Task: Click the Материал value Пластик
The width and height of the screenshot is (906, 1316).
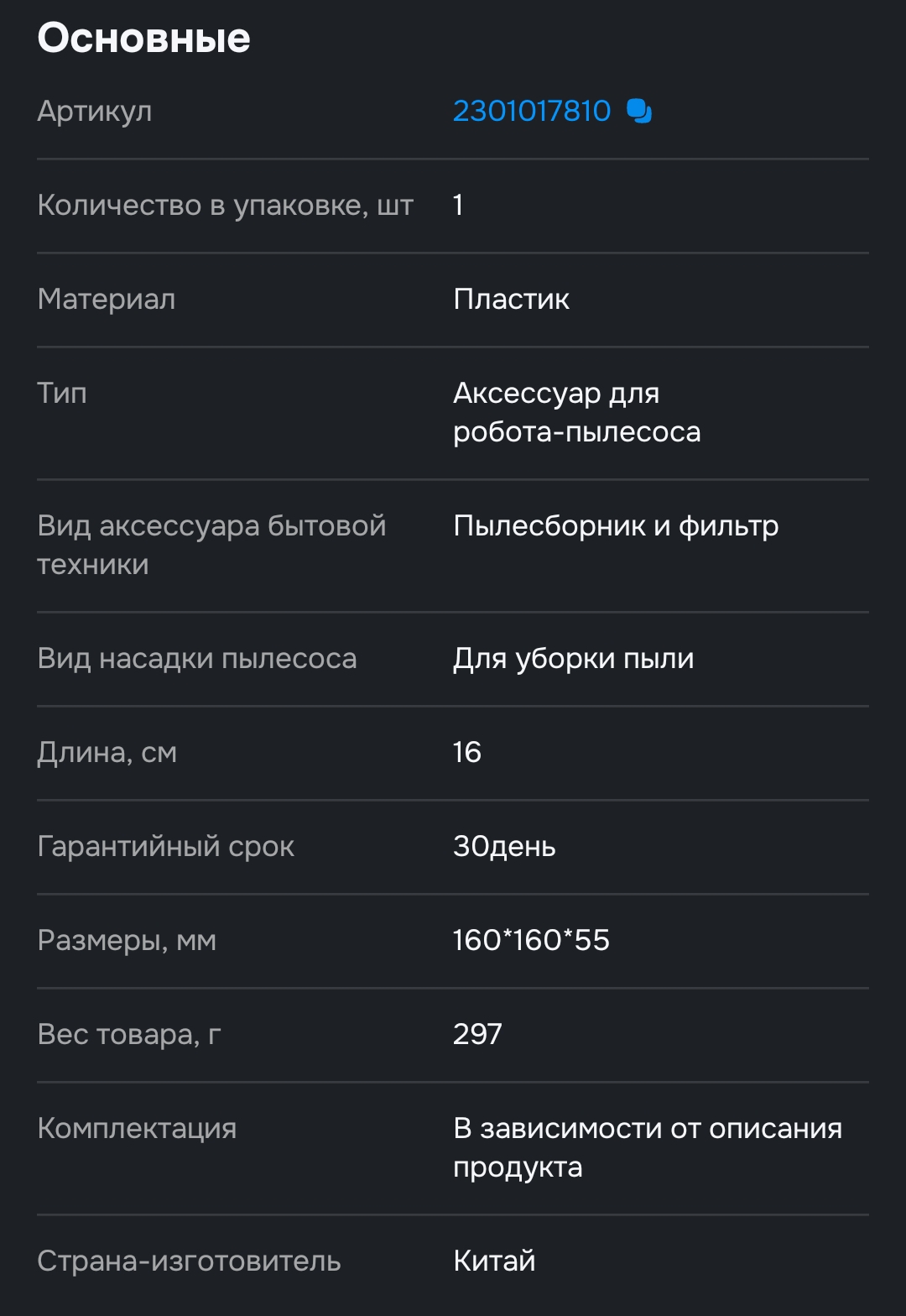Action: [510, 299]
